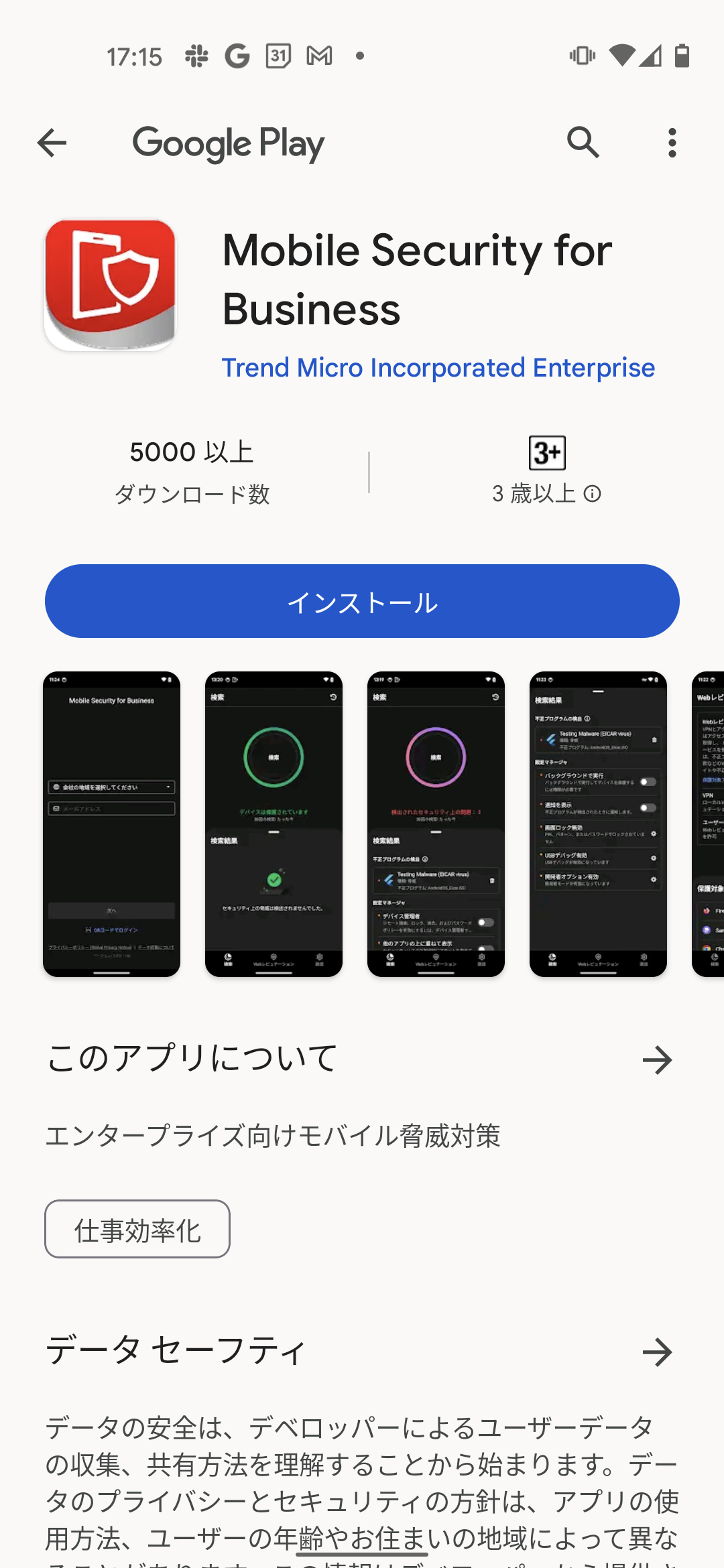Open the three-dot overflow menu

pyautogui.click(x=672, y=143)
